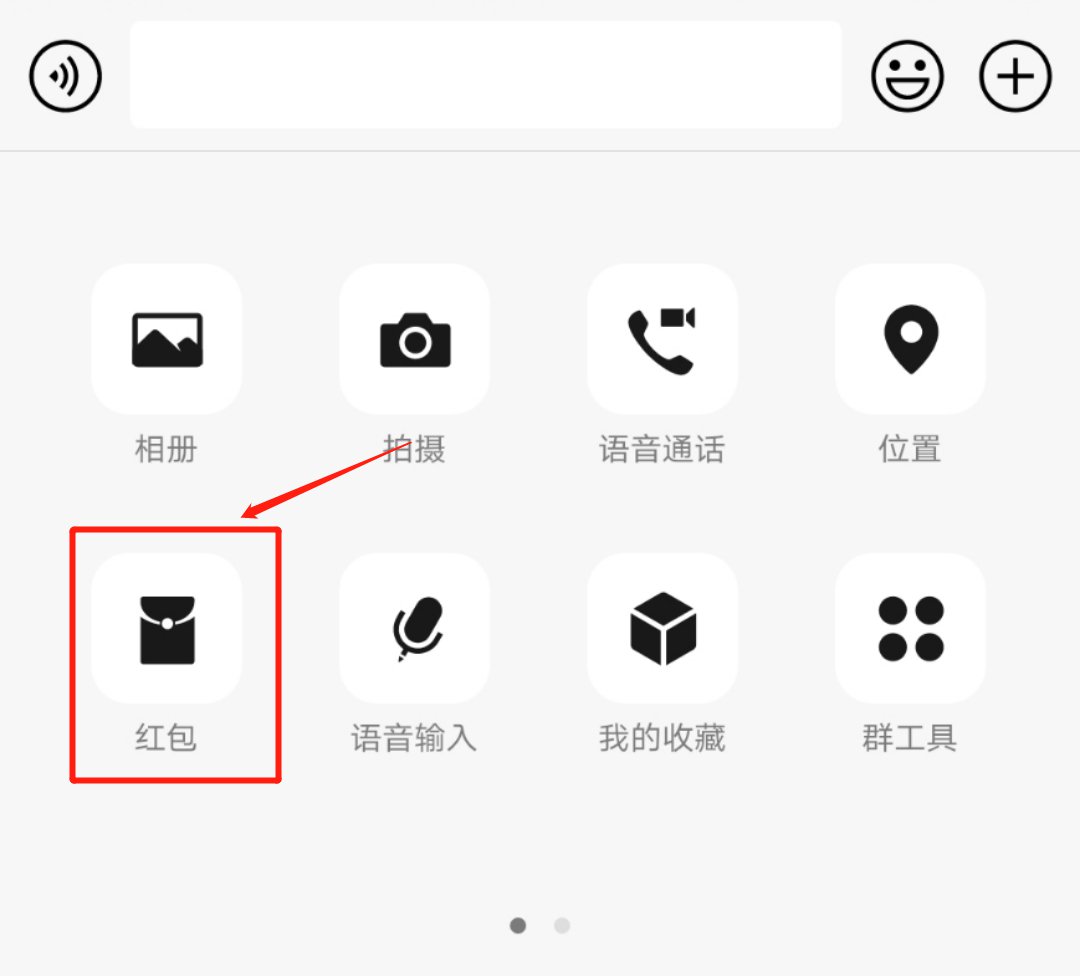Send a 红包 red packet
Screen dimensions: 1080x976
[x=166, y=629]
